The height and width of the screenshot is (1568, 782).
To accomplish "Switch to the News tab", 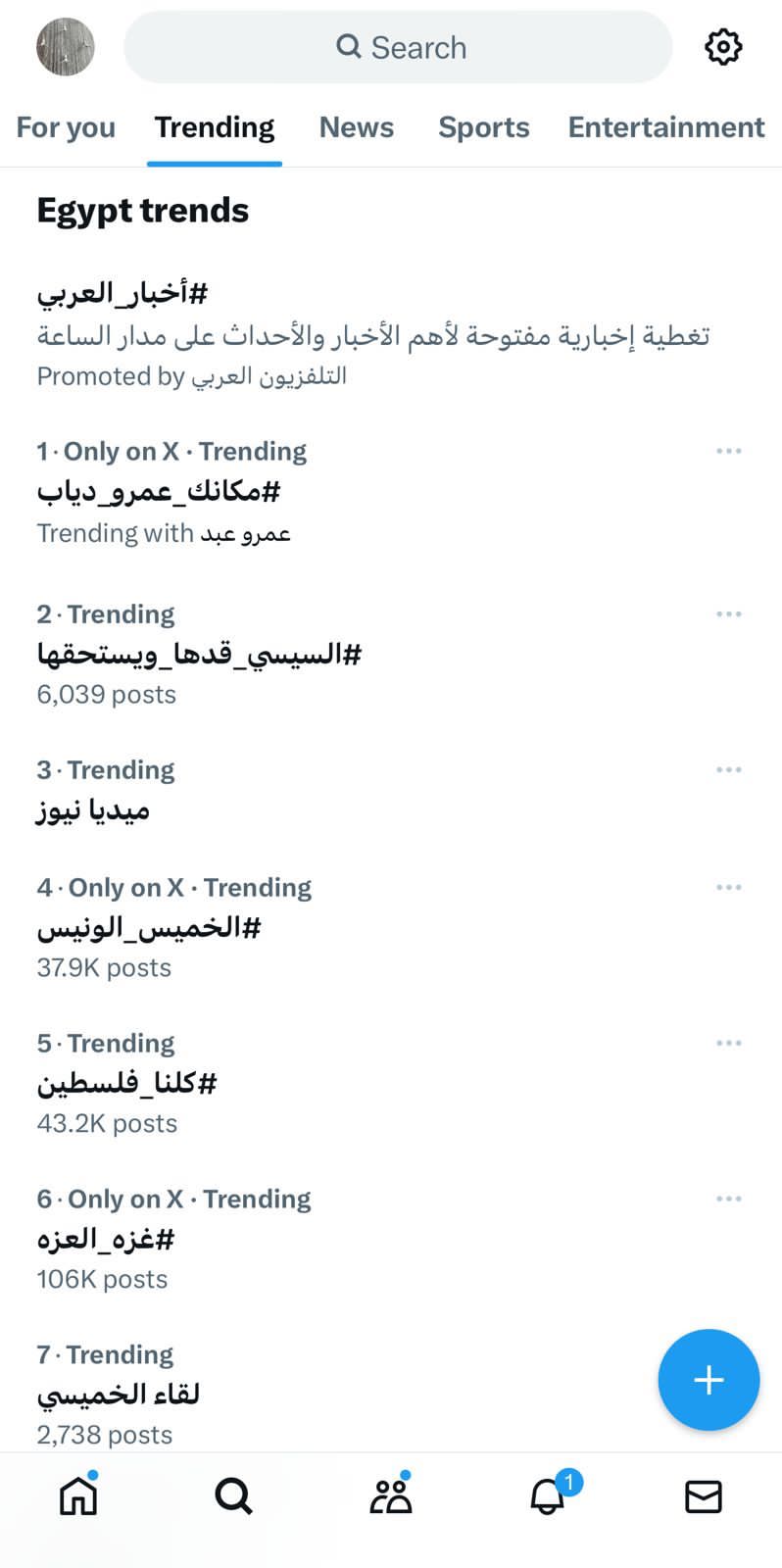I will point(357,127).
